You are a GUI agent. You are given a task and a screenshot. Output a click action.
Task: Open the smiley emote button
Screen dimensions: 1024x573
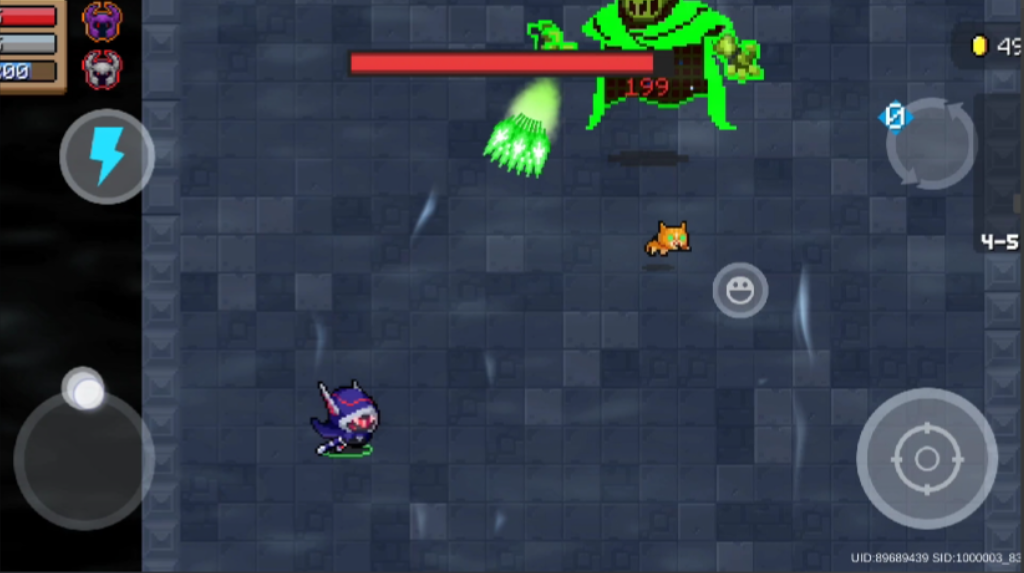tap(740, 291)
